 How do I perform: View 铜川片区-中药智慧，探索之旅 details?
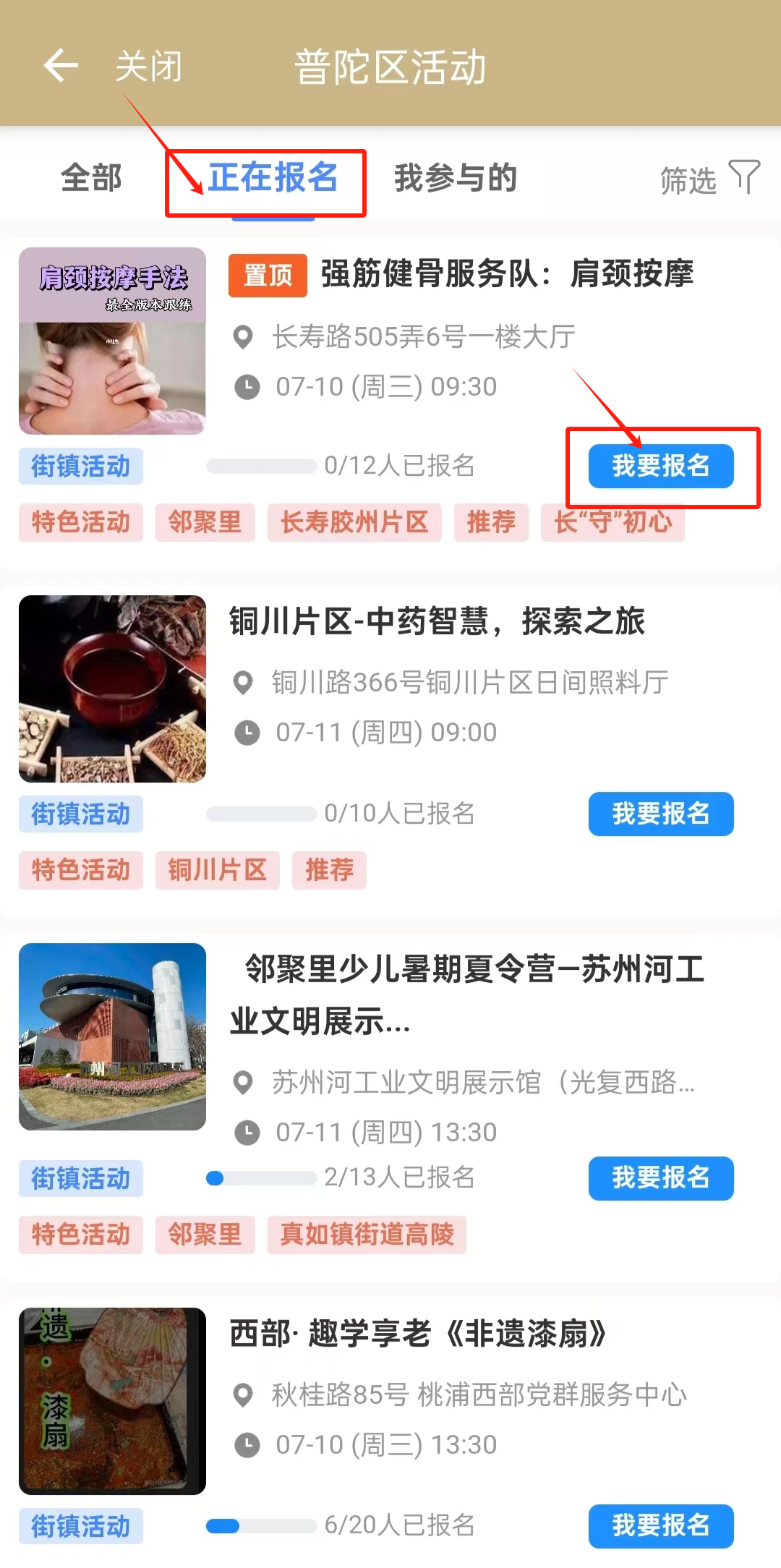point(437,622)
